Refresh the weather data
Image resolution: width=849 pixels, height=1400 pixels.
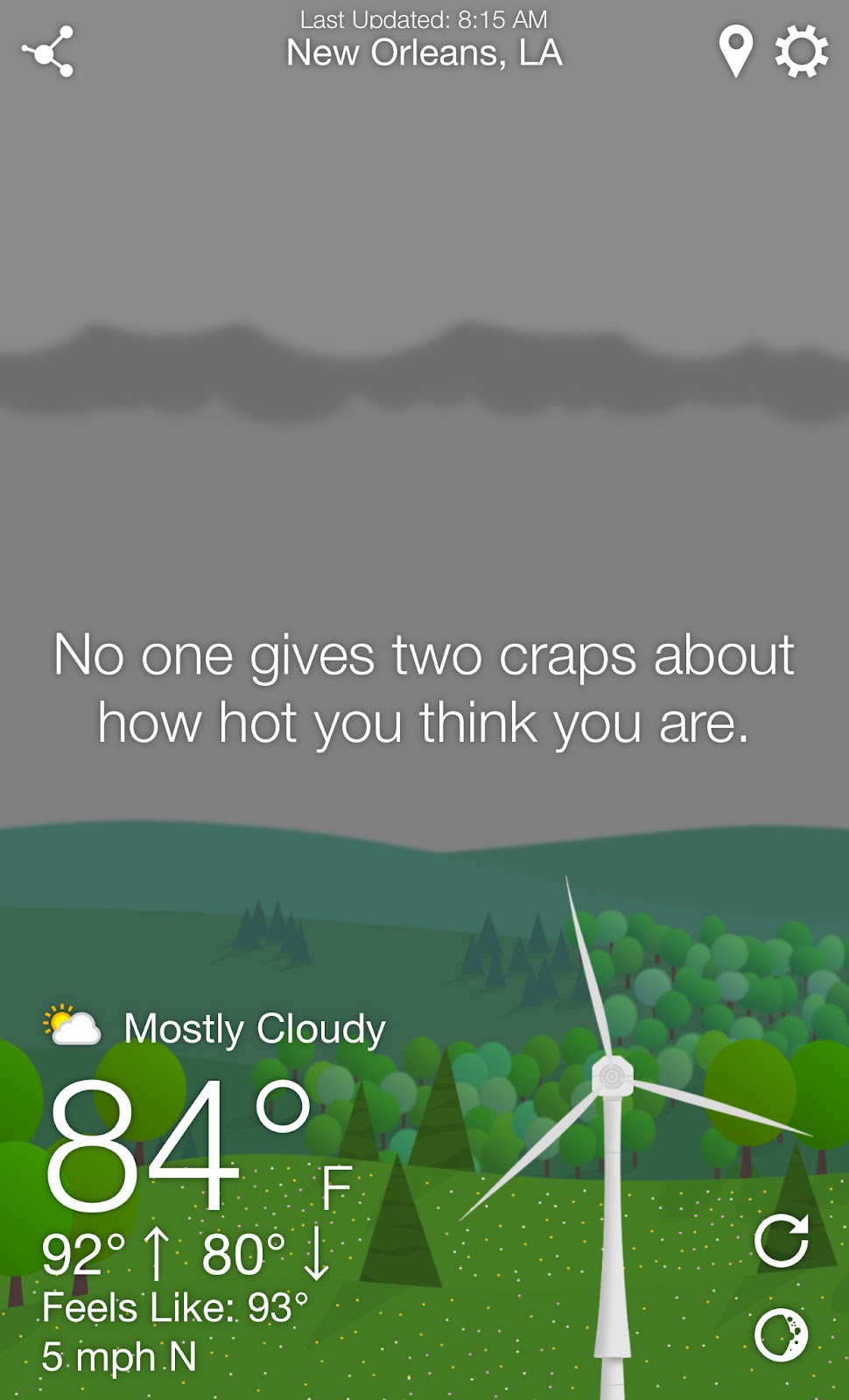(781, 1241)
